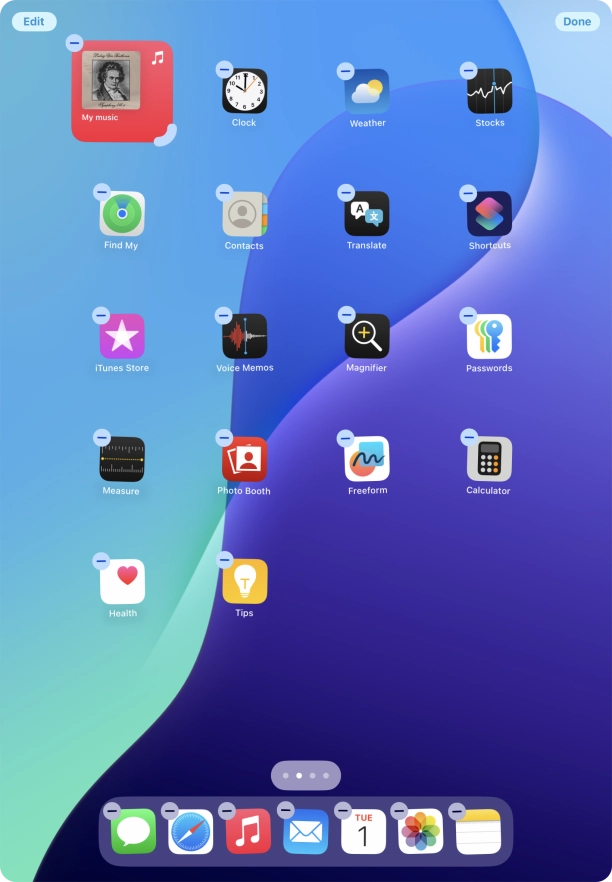Open the Find My app
The width and height of the screenshot is (612, 882).
tap(122, 214)
